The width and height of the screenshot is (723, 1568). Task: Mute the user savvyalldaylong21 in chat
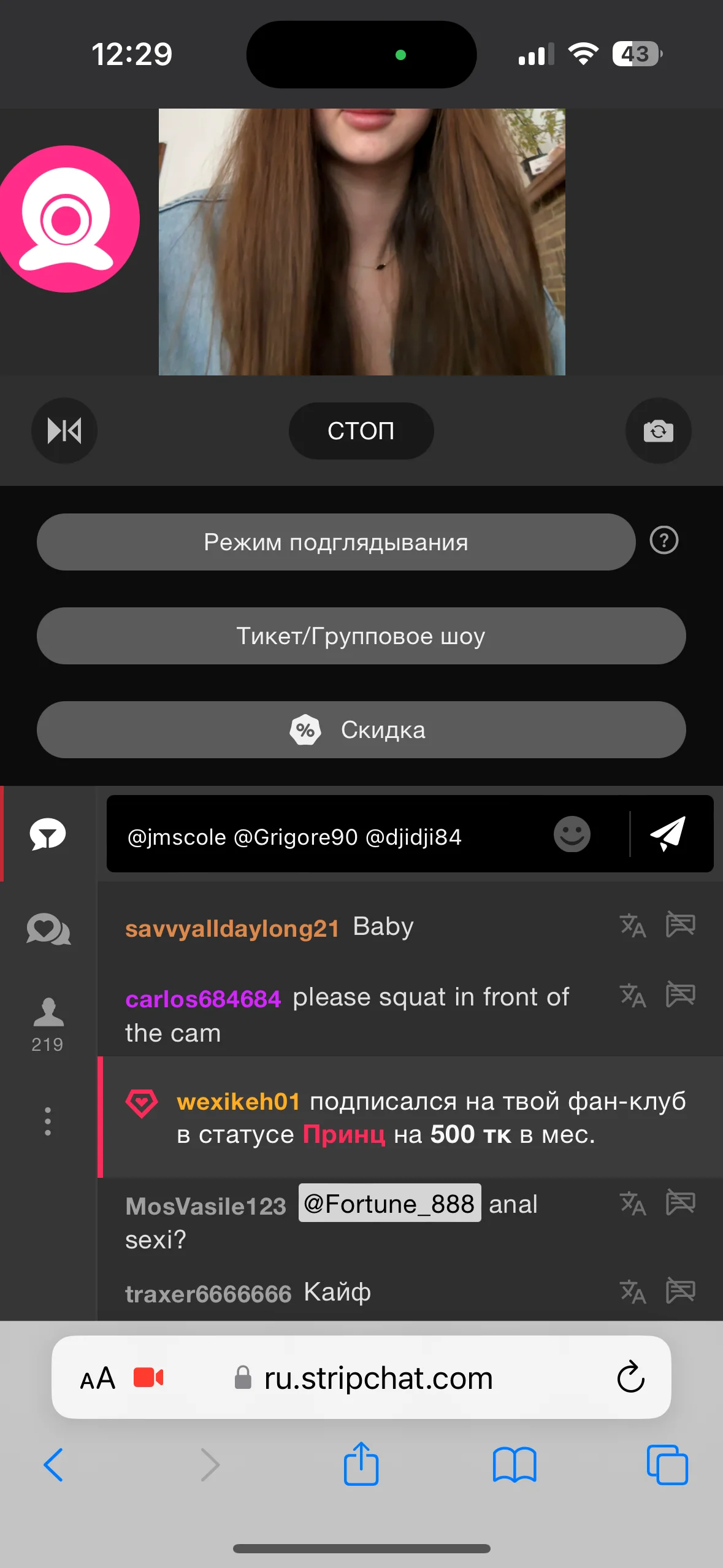point(680,924)
